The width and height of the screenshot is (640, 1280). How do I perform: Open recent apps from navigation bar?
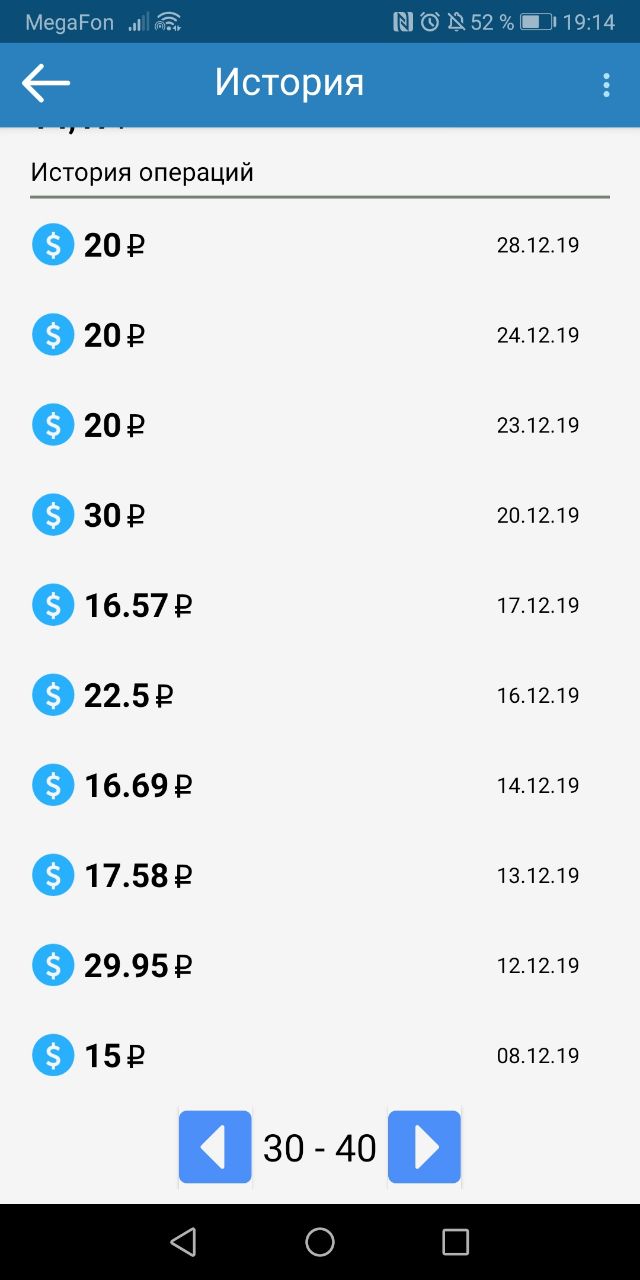[455, 1242]
